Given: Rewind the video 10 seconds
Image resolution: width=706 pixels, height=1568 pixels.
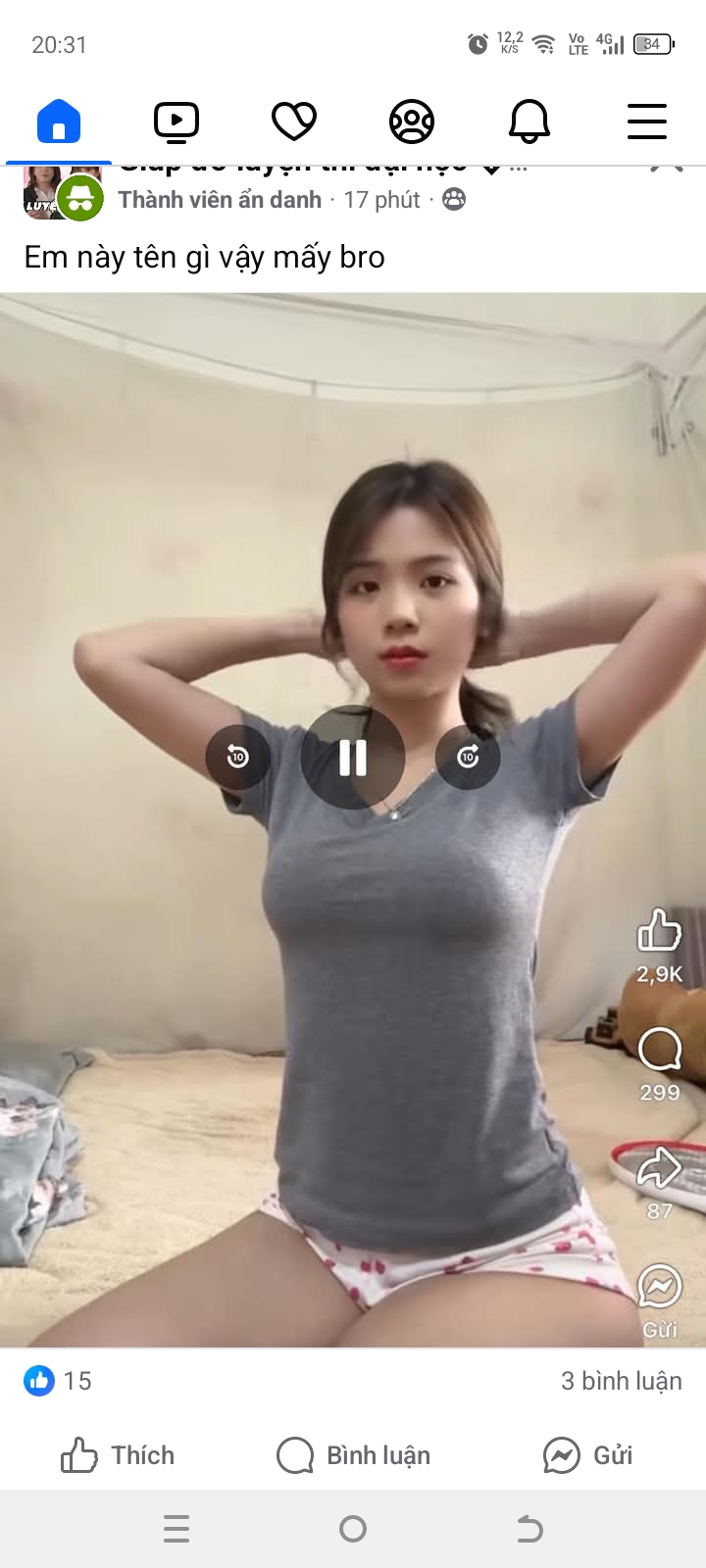Looking at the screenshot, I should 237,757.
